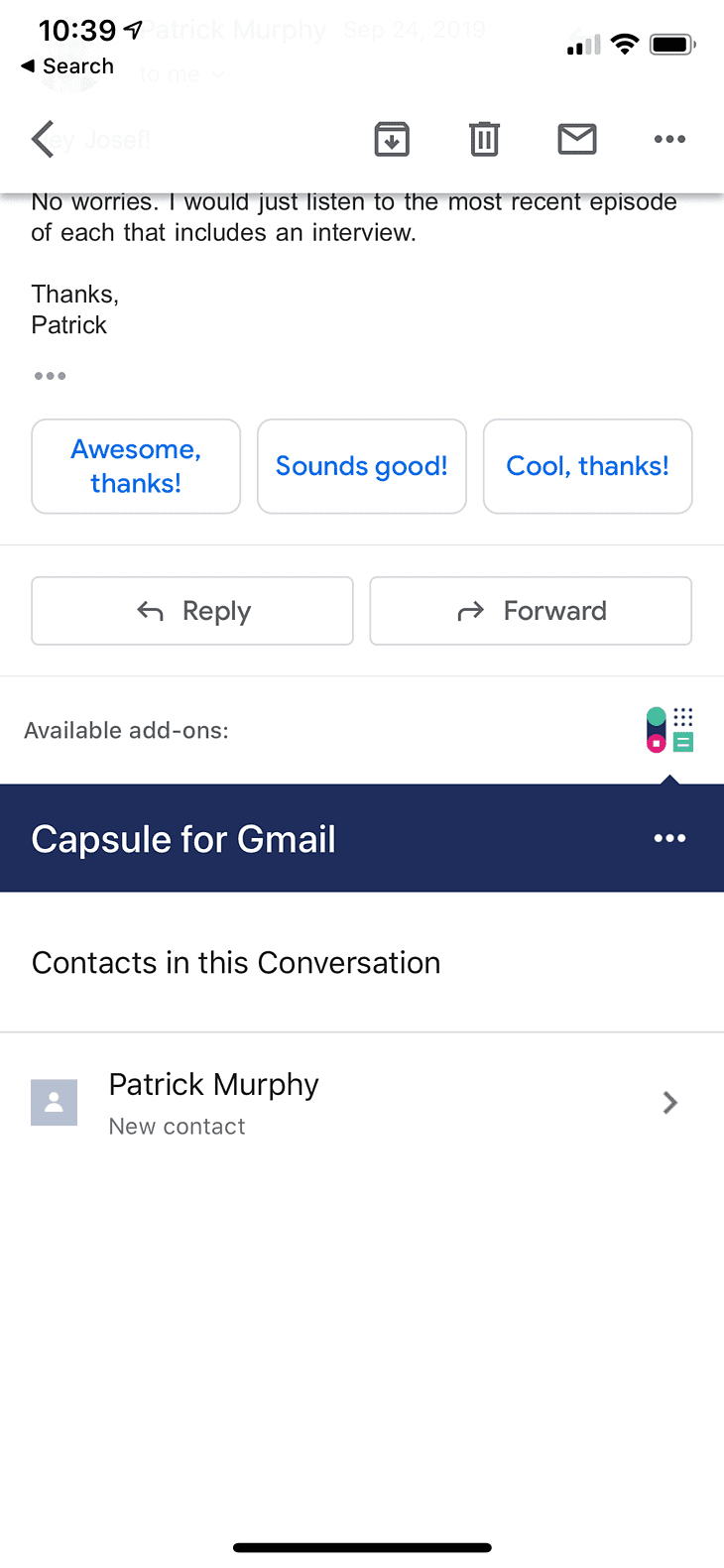Archive this email
Viewport: 724px width, 1568px height.
(391, 139)
